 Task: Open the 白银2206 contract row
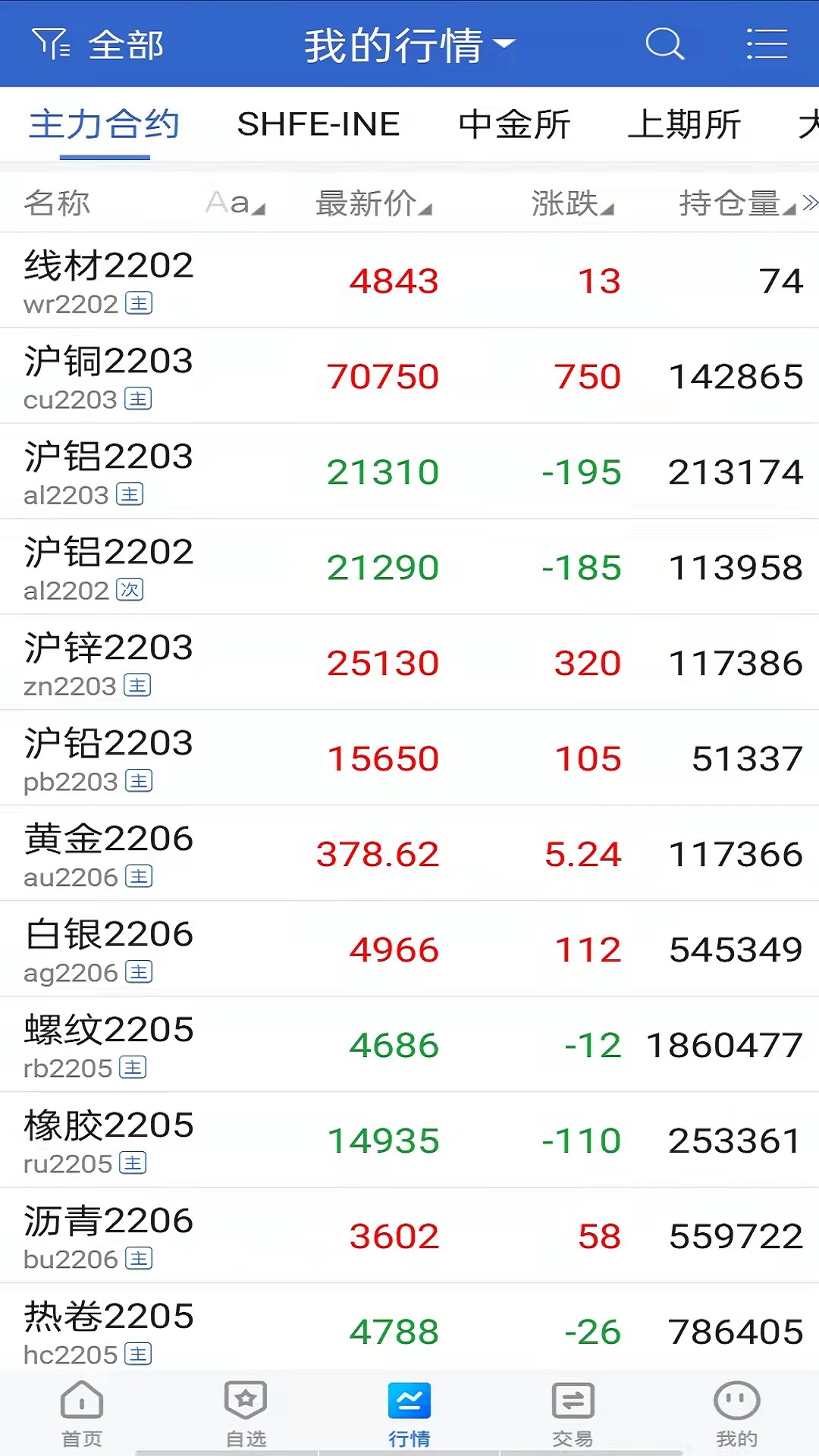pos(409,949)
